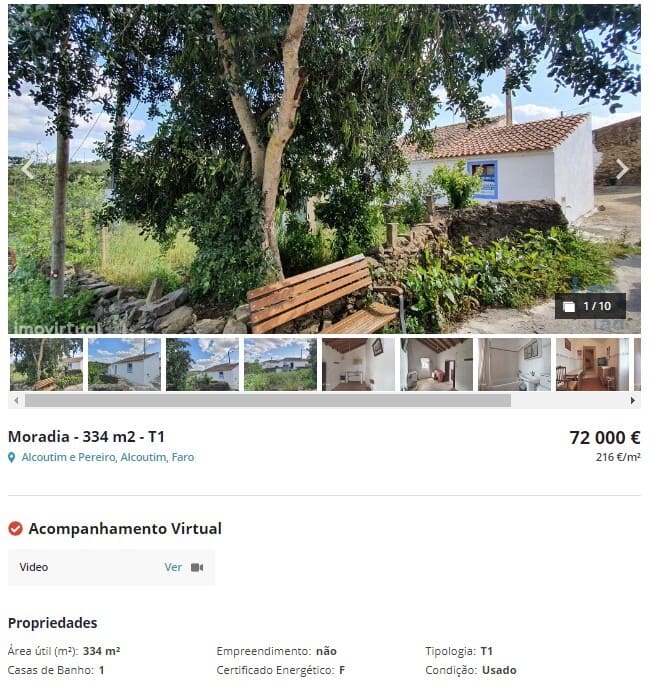The height and width of the screenshot is (698, 651).
Task: Select the sixth thumbnail of bedroom
Action: click(436, 364)
